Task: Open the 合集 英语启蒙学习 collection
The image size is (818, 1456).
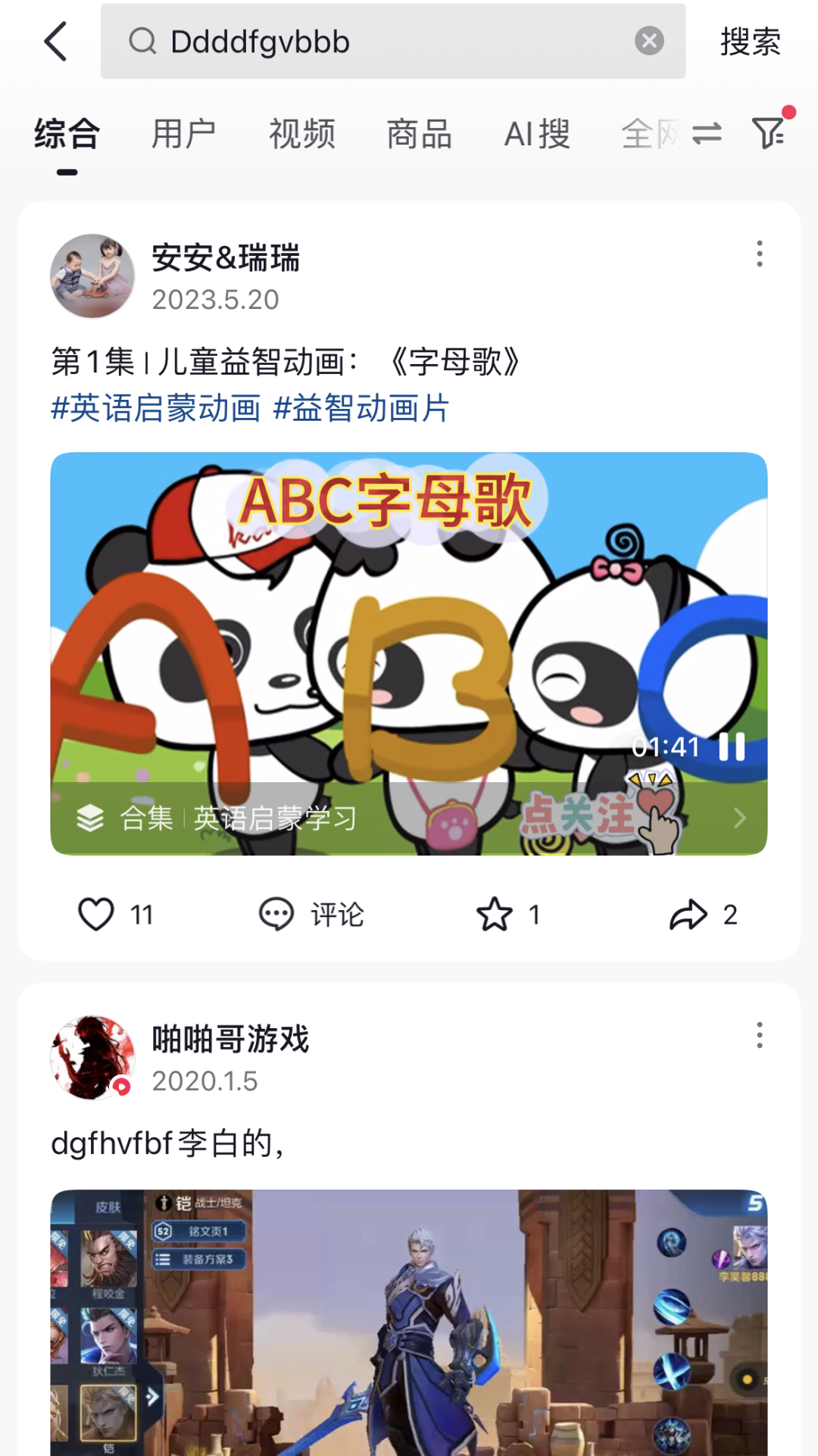Action: point(409,818)
